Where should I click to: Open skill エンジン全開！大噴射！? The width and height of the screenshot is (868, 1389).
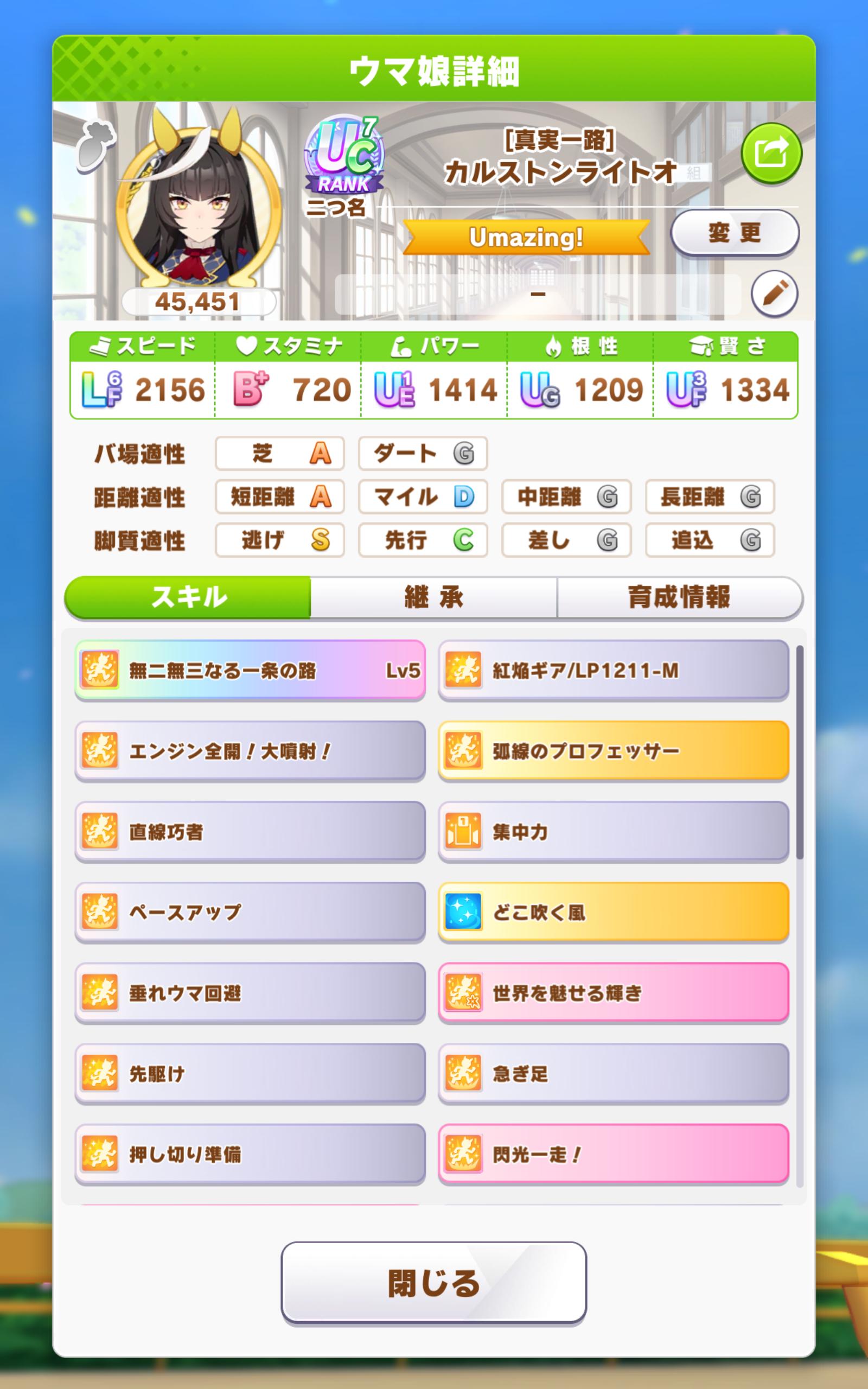point(250,751)
